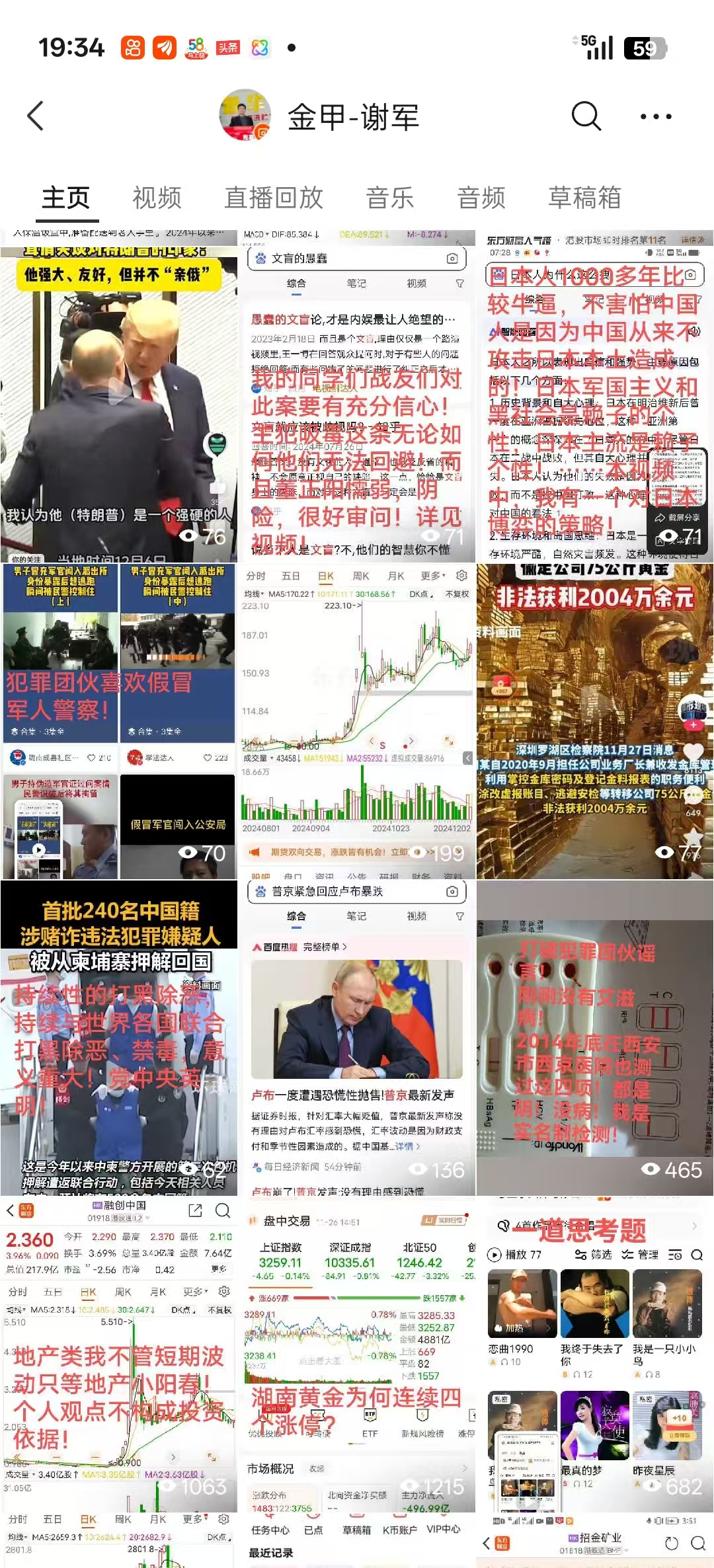This screenshot has height=1568, width=714.
Task: Open the 普京紧急回应卢布暴跌 video
Action: 357,1038
